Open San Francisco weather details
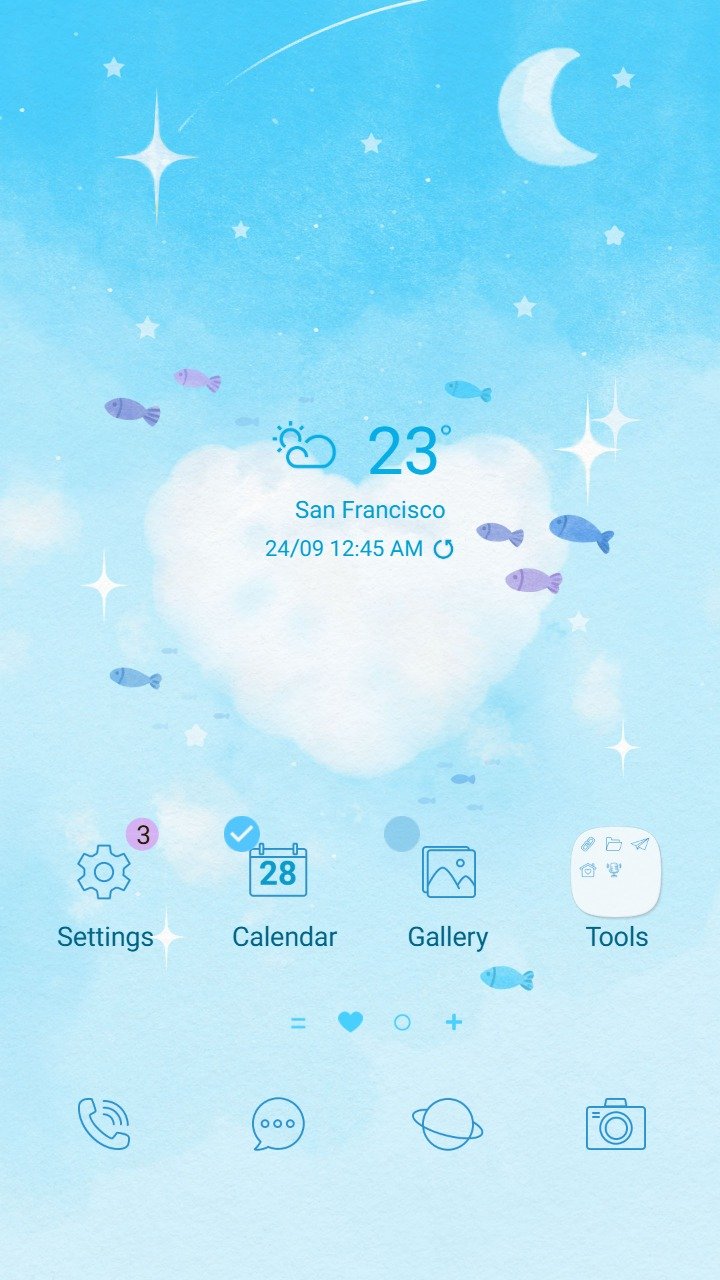 click(x=370, y=510)
